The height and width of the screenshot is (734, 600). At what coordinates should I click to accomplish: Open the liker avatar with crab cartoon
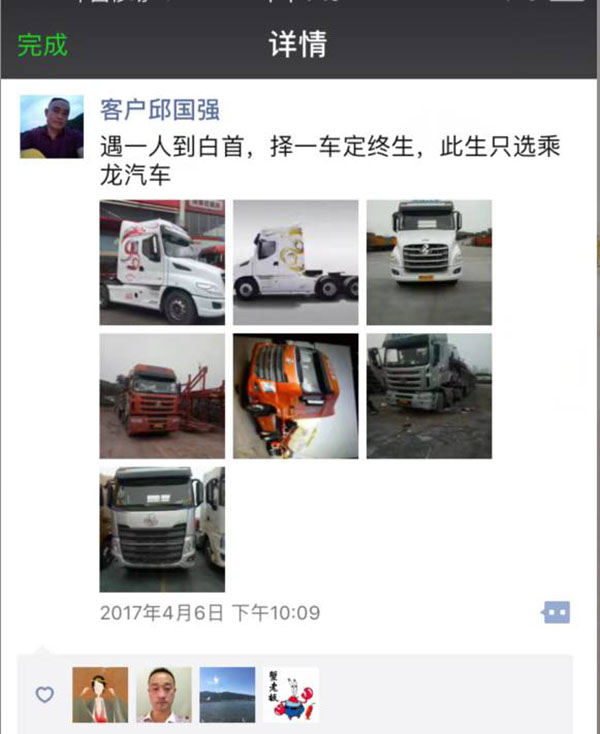[x=290, y=694]
